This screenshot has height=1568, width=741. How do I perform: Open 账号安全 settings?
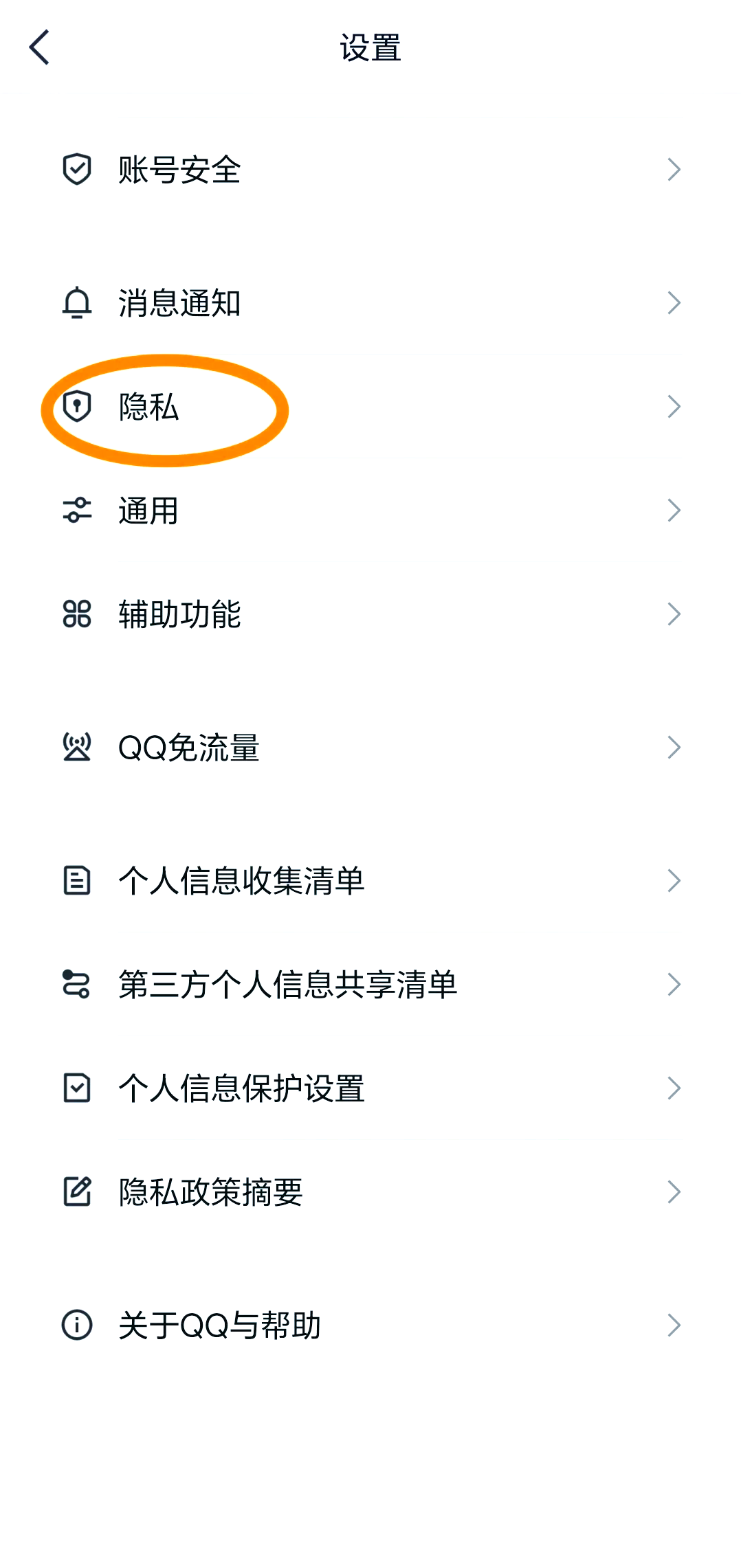[370, 170]
